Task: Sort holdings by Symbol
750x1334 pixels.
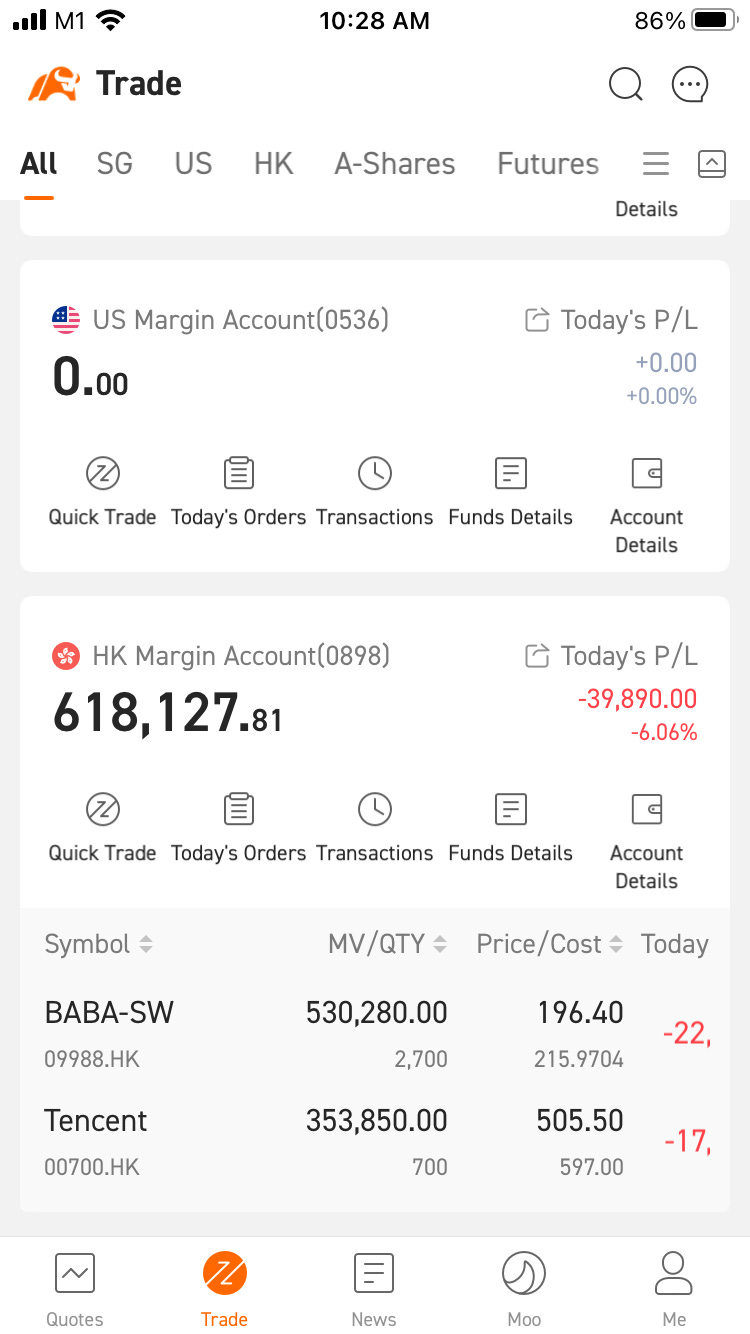Action: (98, 944)
